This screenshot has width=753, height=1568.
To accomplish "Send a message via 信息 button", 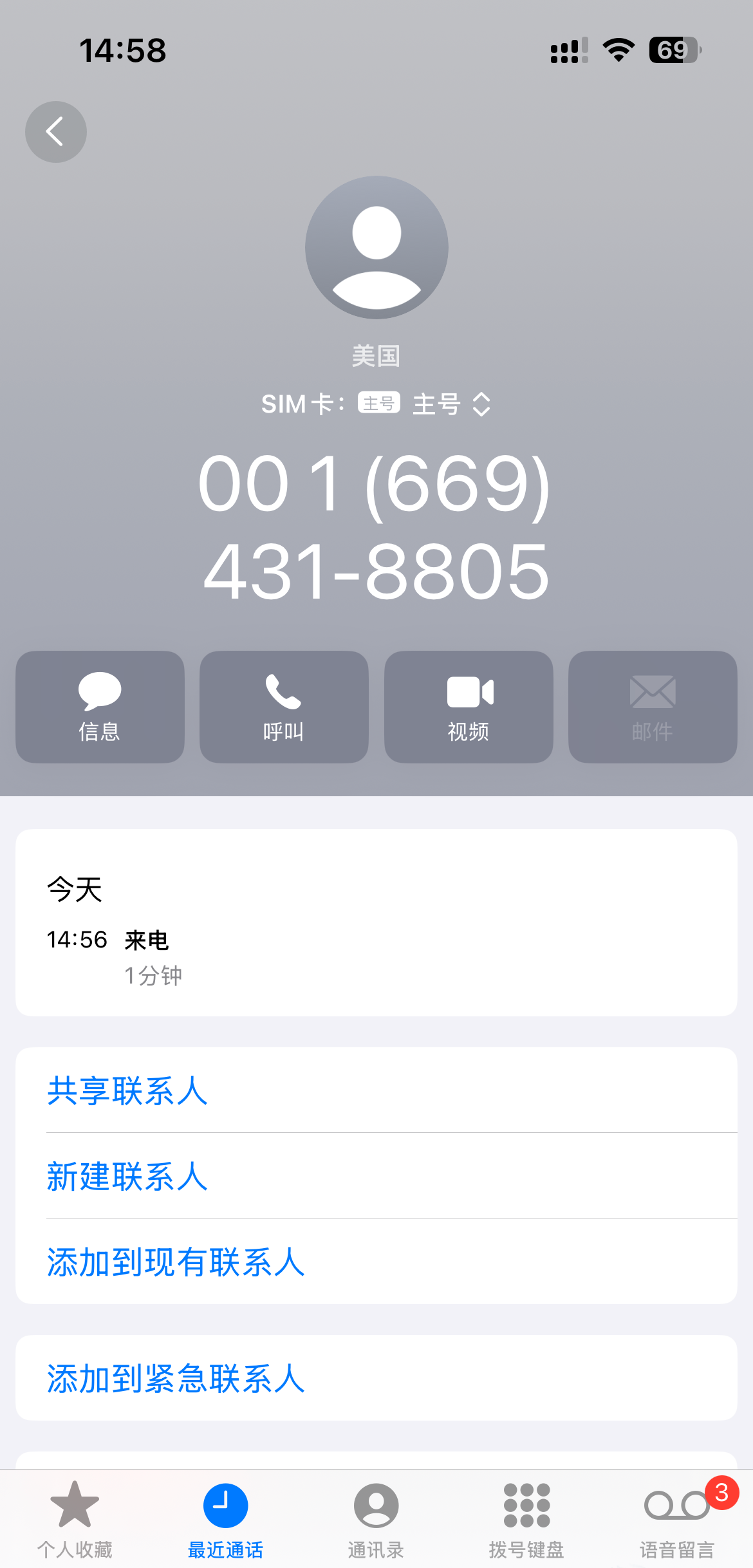I will (100, 707).
